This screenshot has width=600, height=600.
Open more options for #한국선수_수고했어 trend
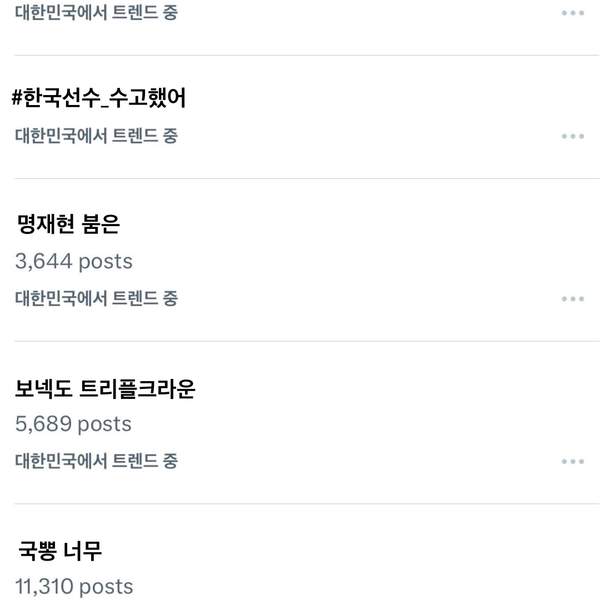(572, 136)
